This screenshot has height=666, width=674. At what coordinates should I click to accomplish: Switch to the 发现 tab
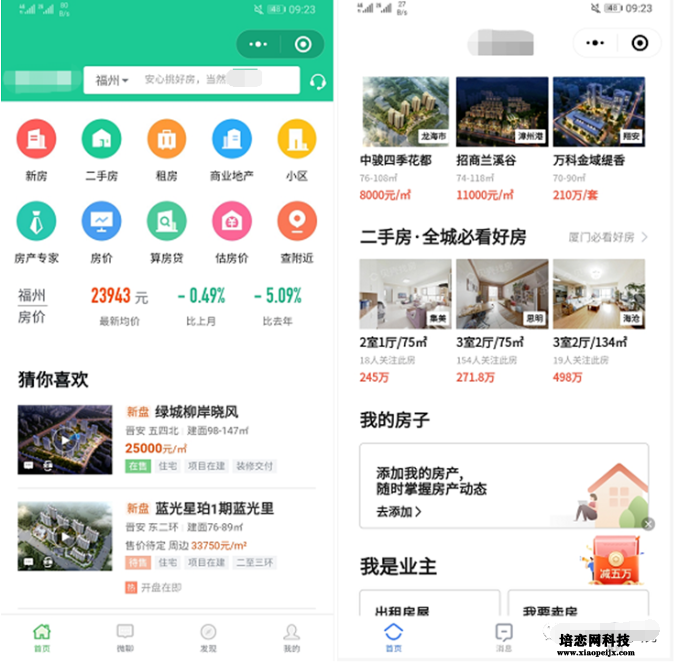[x=208, y=637]
